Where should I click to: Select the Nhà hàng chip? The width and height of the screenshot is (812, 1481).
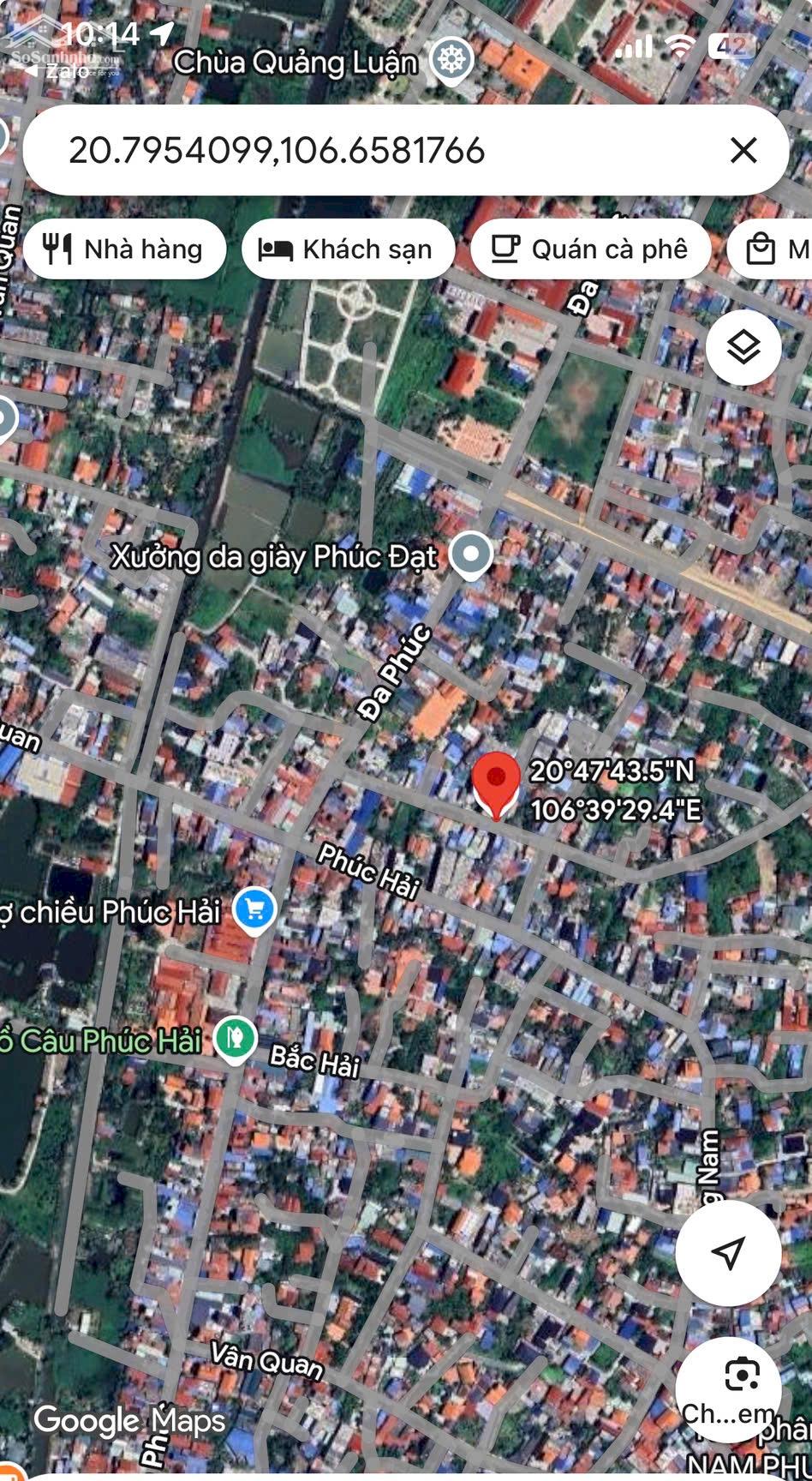pyautogui.click(x=124, y=249)
